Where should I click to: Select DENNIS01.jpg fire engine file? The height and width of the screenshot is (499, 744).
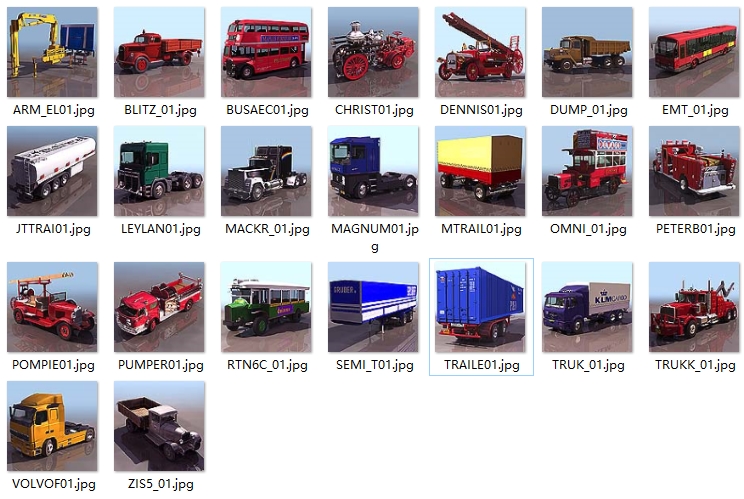click(x=480, y=51)
